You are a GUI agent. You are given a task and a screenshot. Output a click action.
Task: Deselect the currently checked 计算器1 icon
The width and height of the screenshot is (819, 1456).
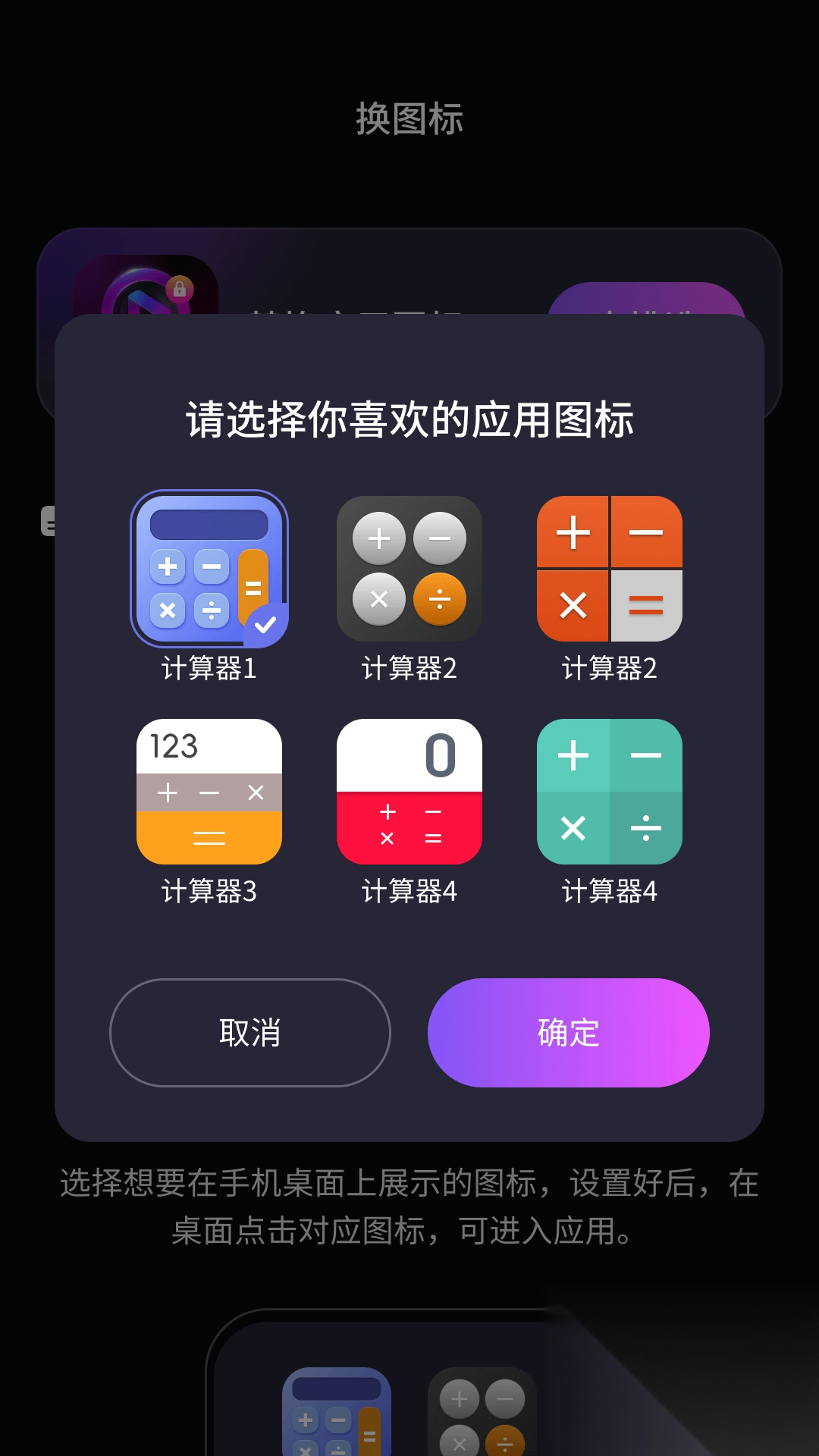209,569
